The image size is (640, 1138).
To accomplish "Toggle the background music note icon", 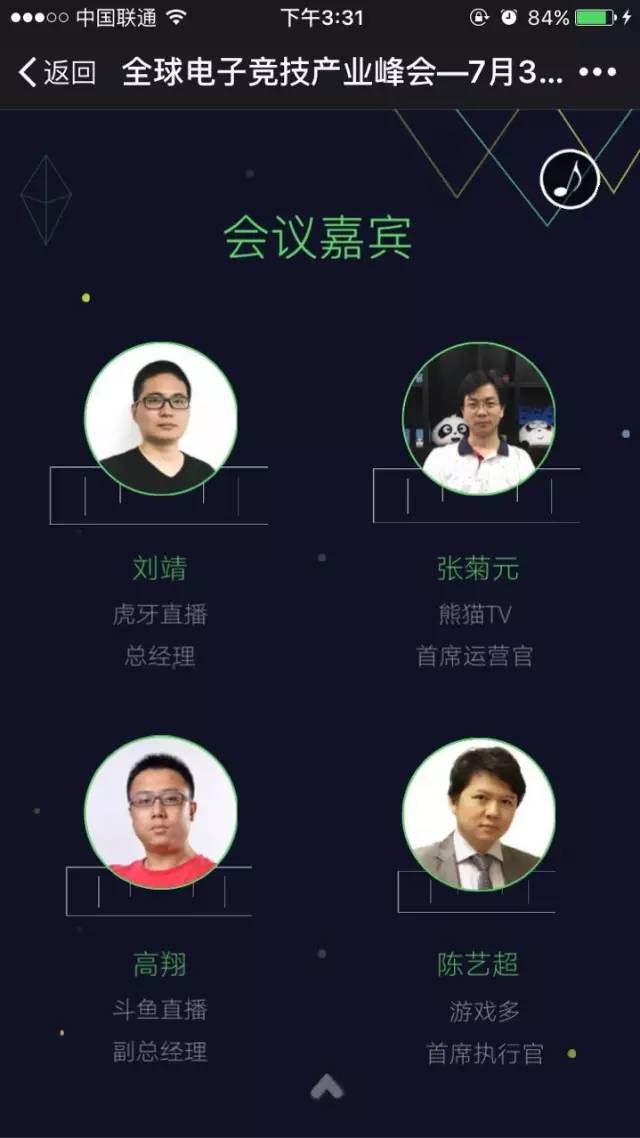I will [x=569, y=180].
